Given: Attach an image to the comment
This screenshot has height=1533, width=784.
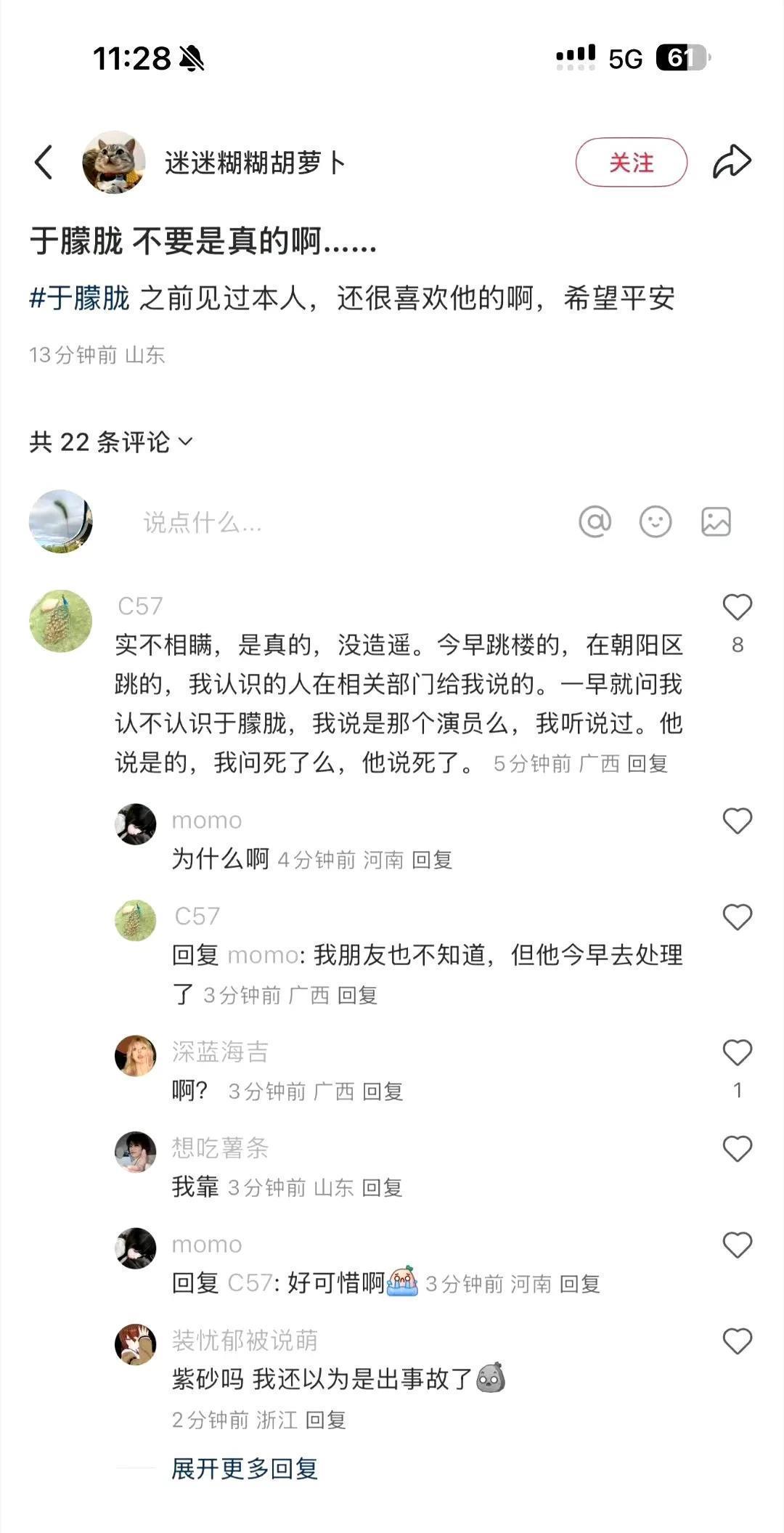Looking at the screenshot, I should click(716, 521).
